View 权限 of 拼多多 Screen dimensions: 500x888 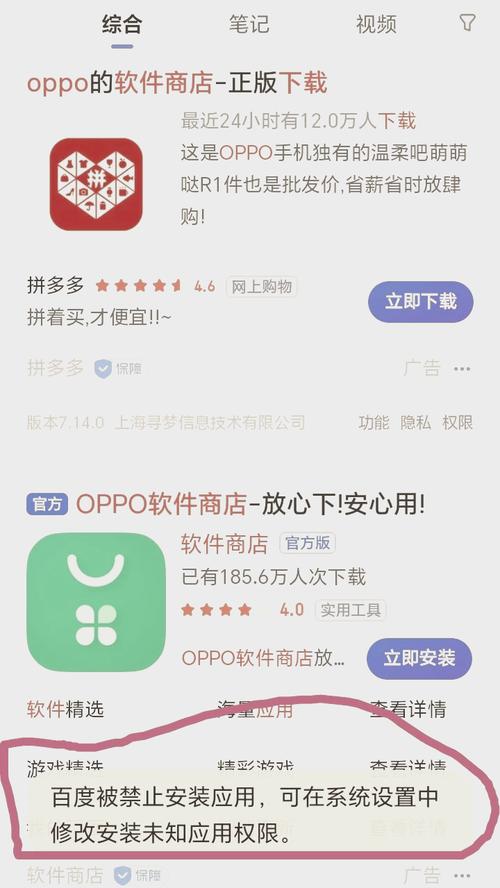click(458, 422)
